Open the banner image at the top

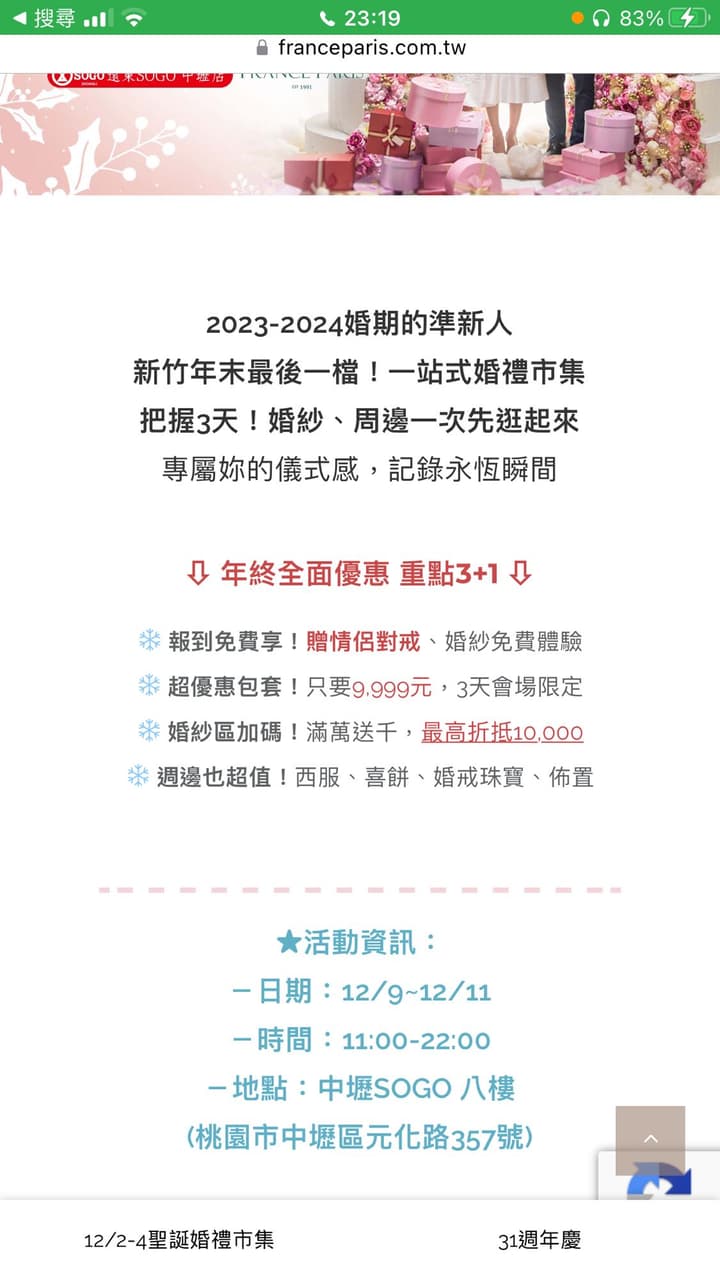[x=360, y=133]
